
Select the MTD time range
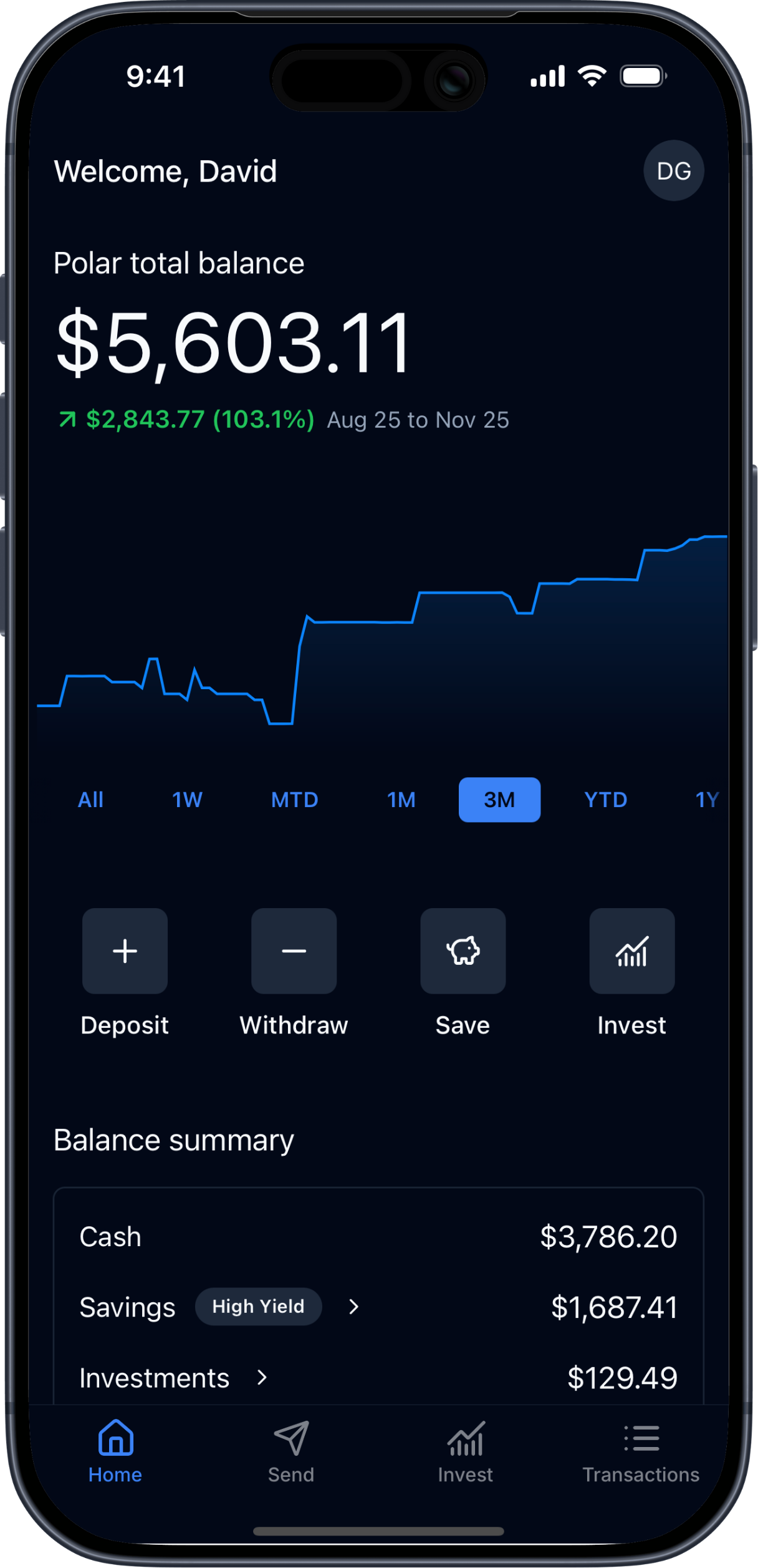point(294,800)
